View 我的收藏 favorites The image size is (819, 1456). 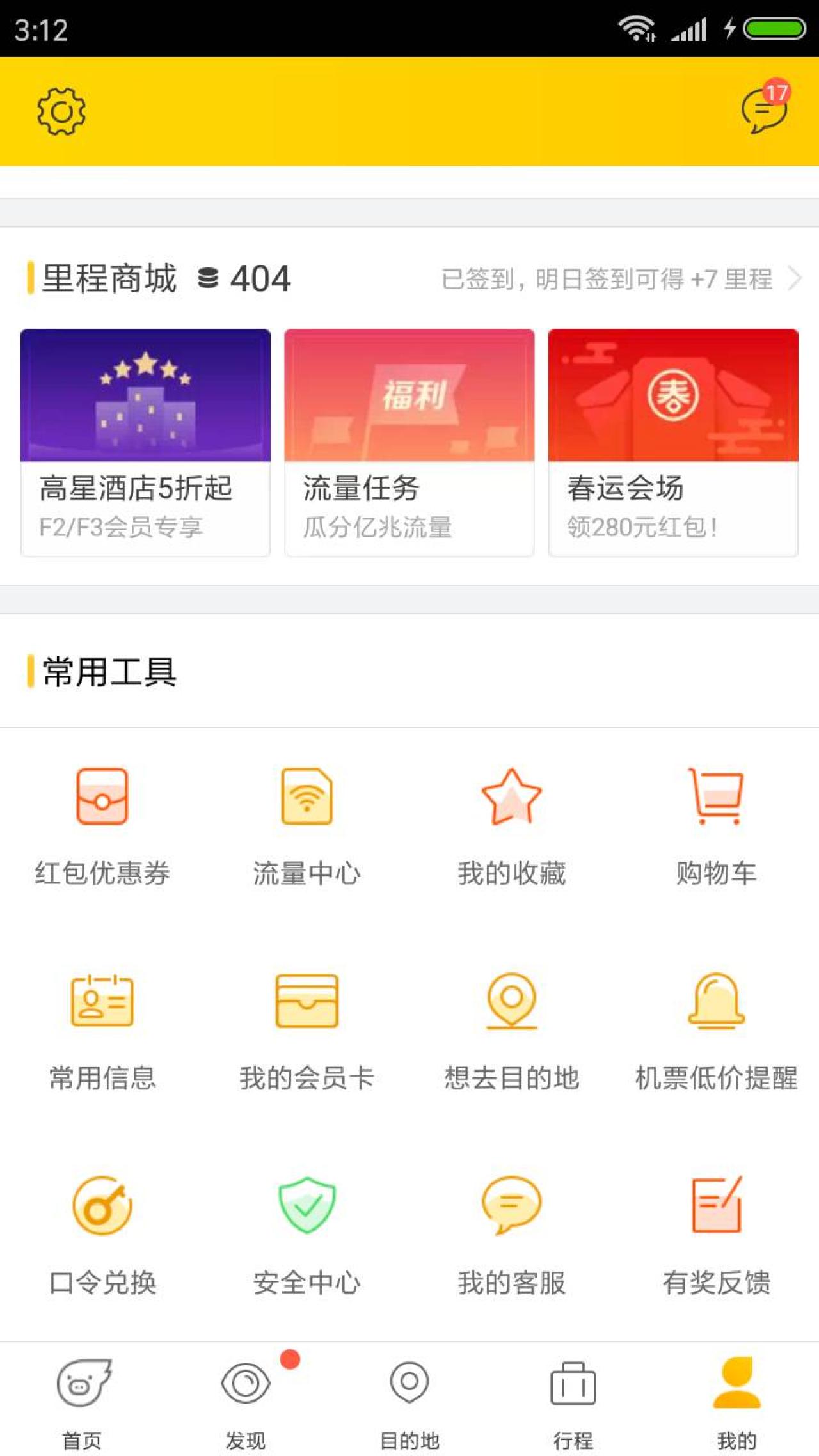pos(512,825)
